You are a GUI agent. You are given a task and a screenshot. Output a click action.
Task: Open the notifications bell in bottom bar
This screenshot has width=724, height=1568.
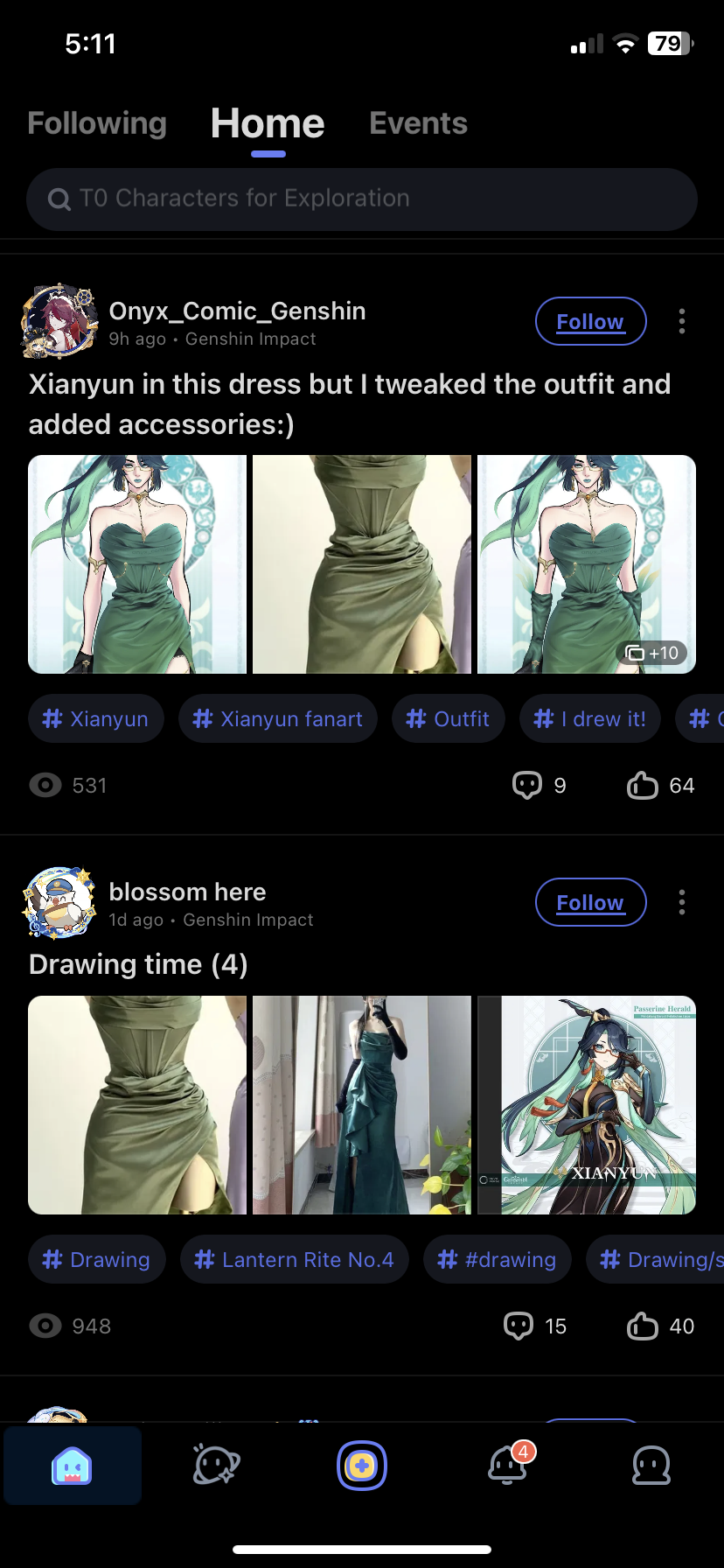[508, 1465]
